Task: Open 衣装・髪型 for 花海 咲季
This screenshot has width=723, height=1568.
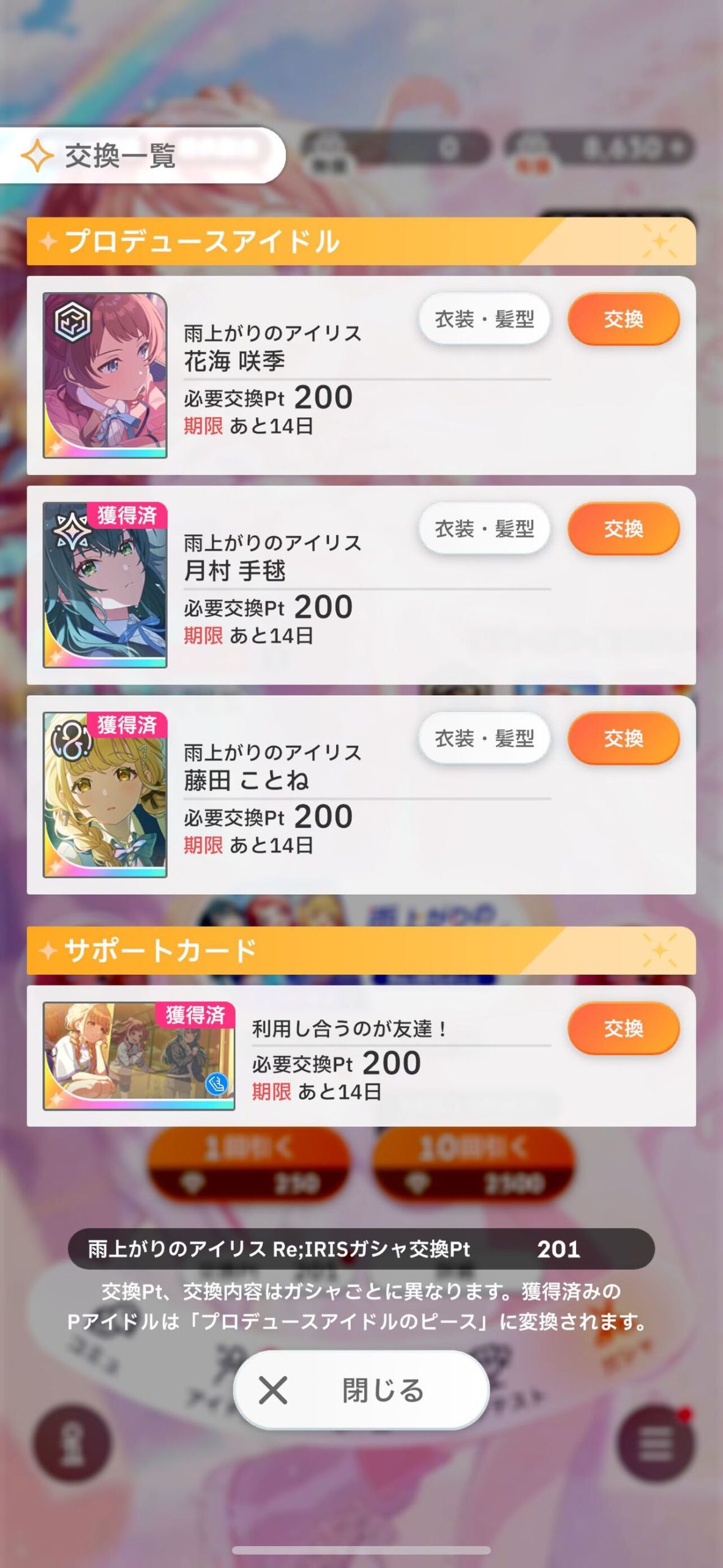Action: coord(484,318)
